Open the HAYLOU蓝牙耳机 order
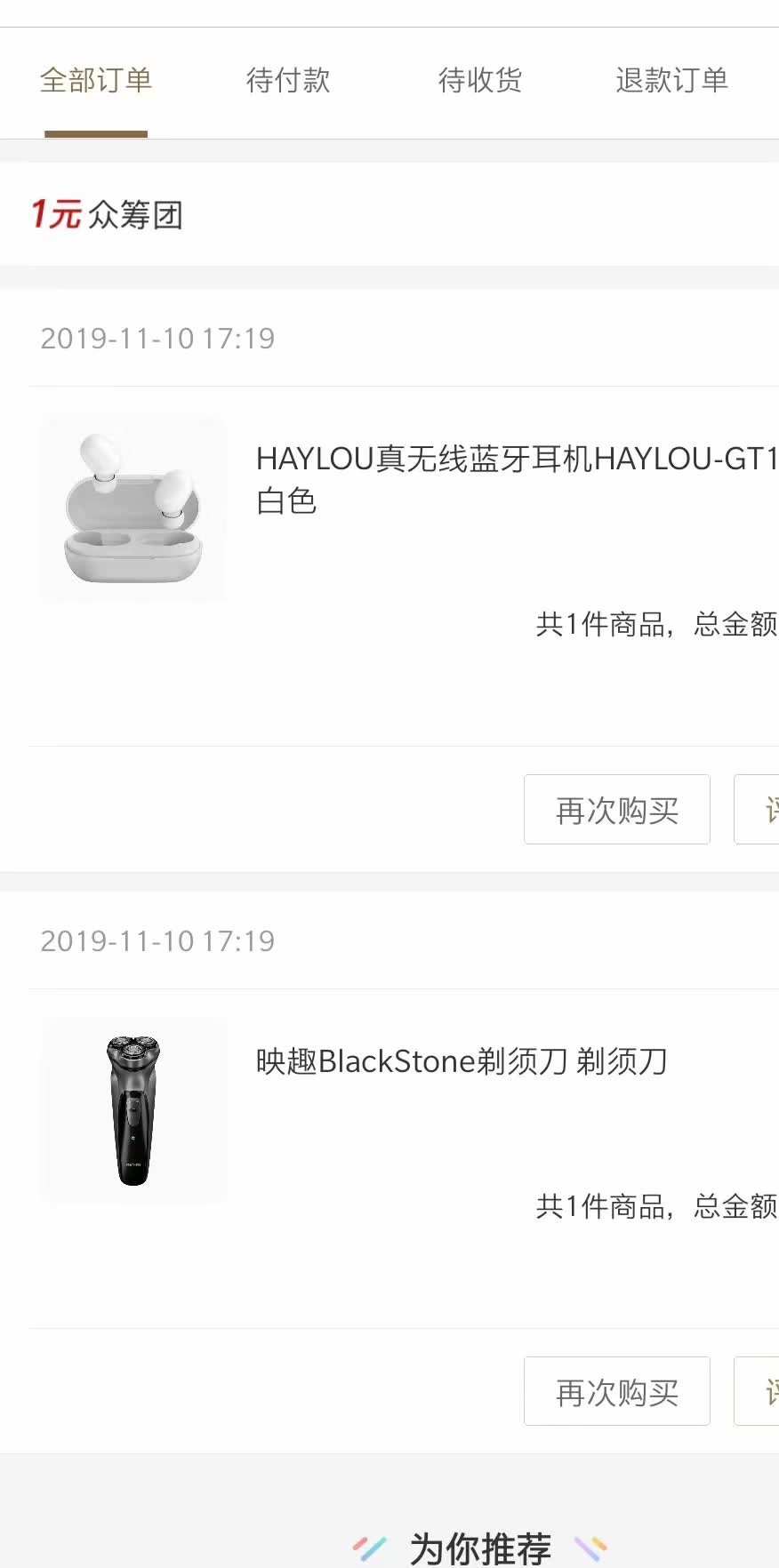Image resolution: width=779 pixels, height=1568 pixels. point(516,480)
